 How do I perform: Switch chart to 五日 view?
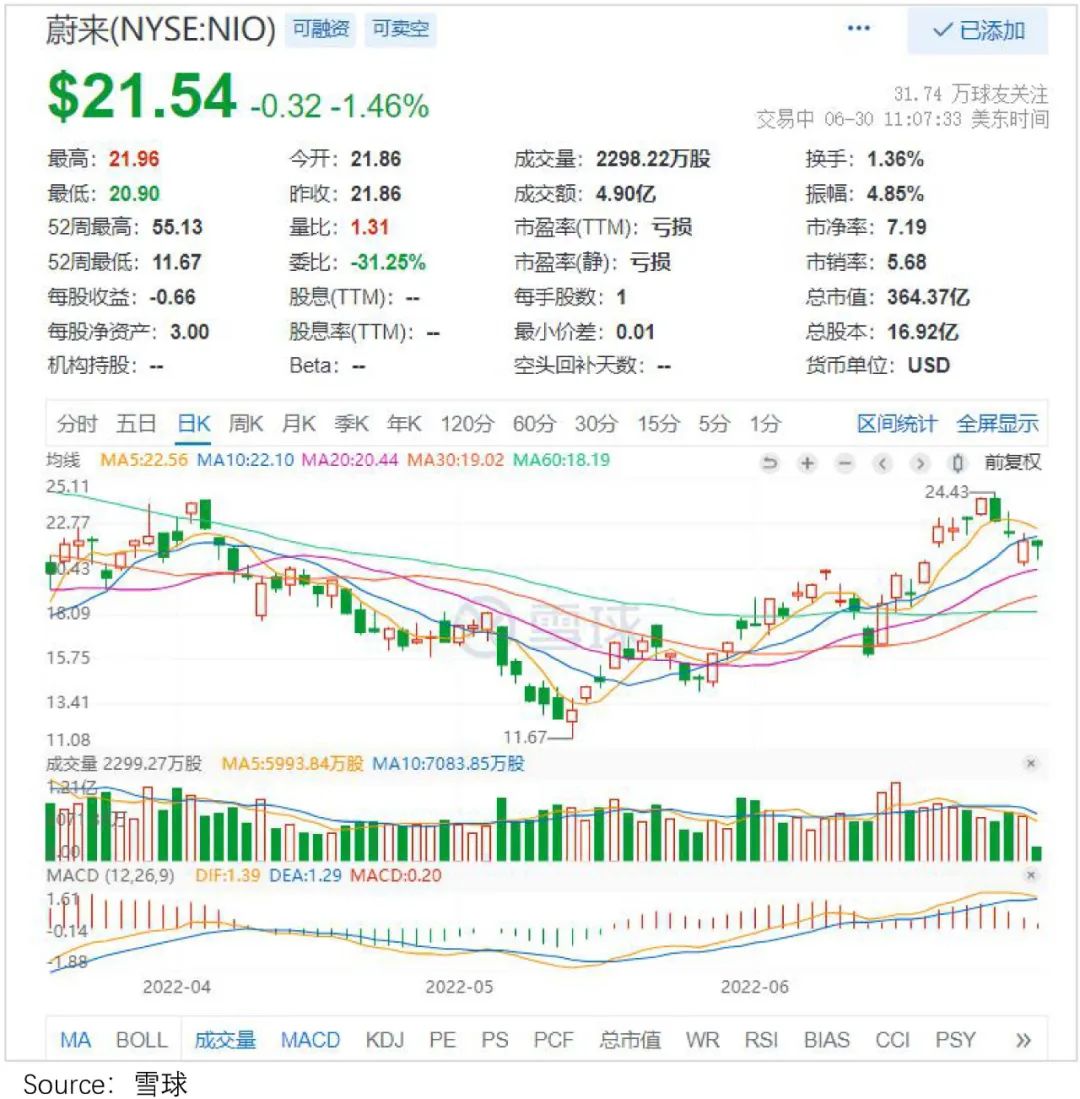(136, 424)
